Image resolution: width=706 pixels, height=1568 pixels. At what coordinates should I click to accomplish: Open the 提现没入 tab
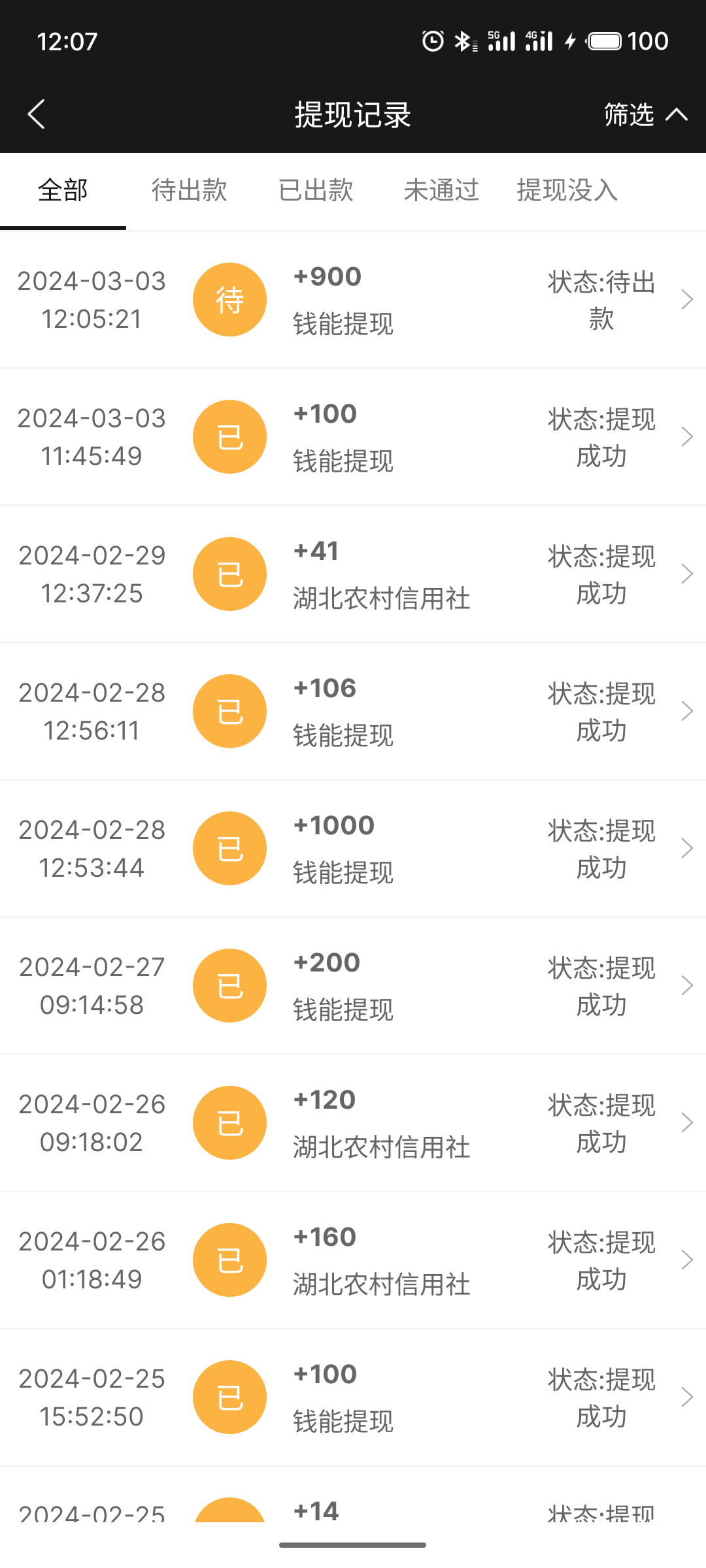[567, 191]
